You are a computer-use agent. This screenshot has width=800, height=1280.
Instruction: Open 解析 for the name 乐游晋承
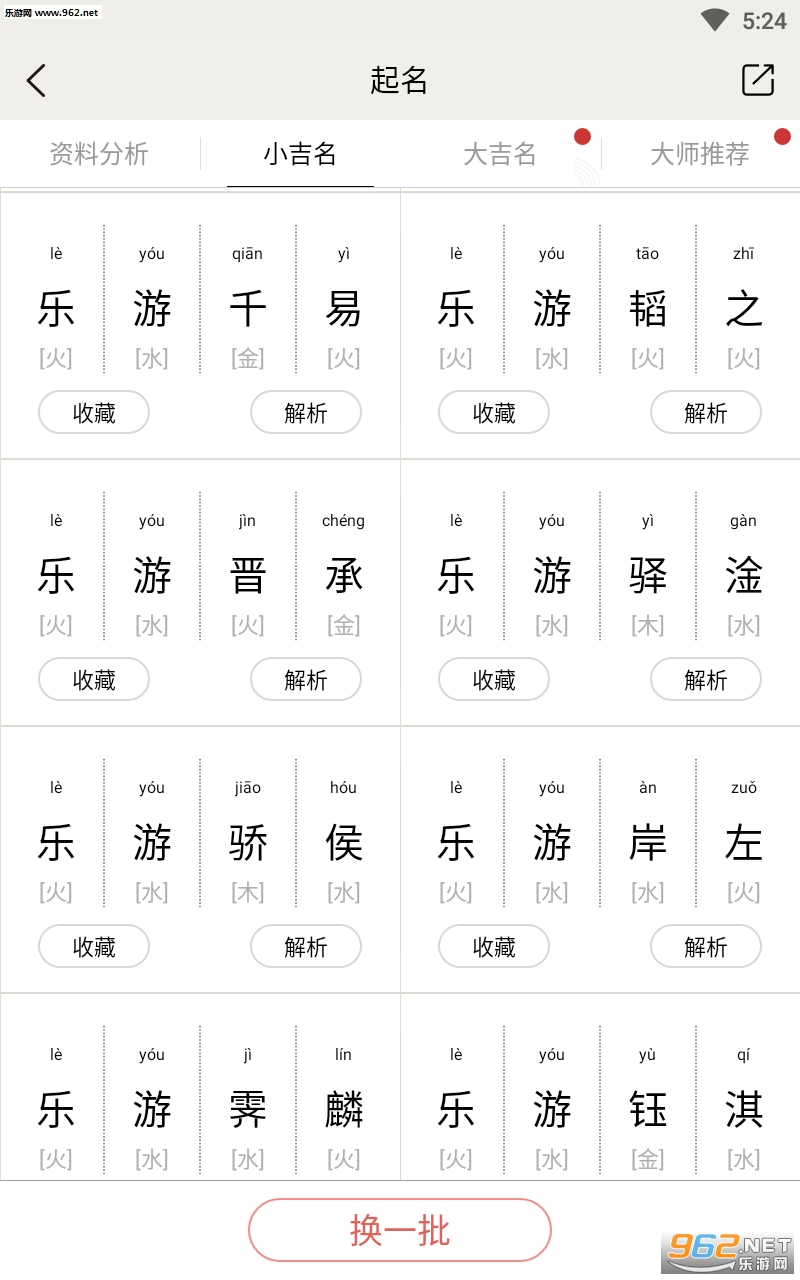(306, 679)
